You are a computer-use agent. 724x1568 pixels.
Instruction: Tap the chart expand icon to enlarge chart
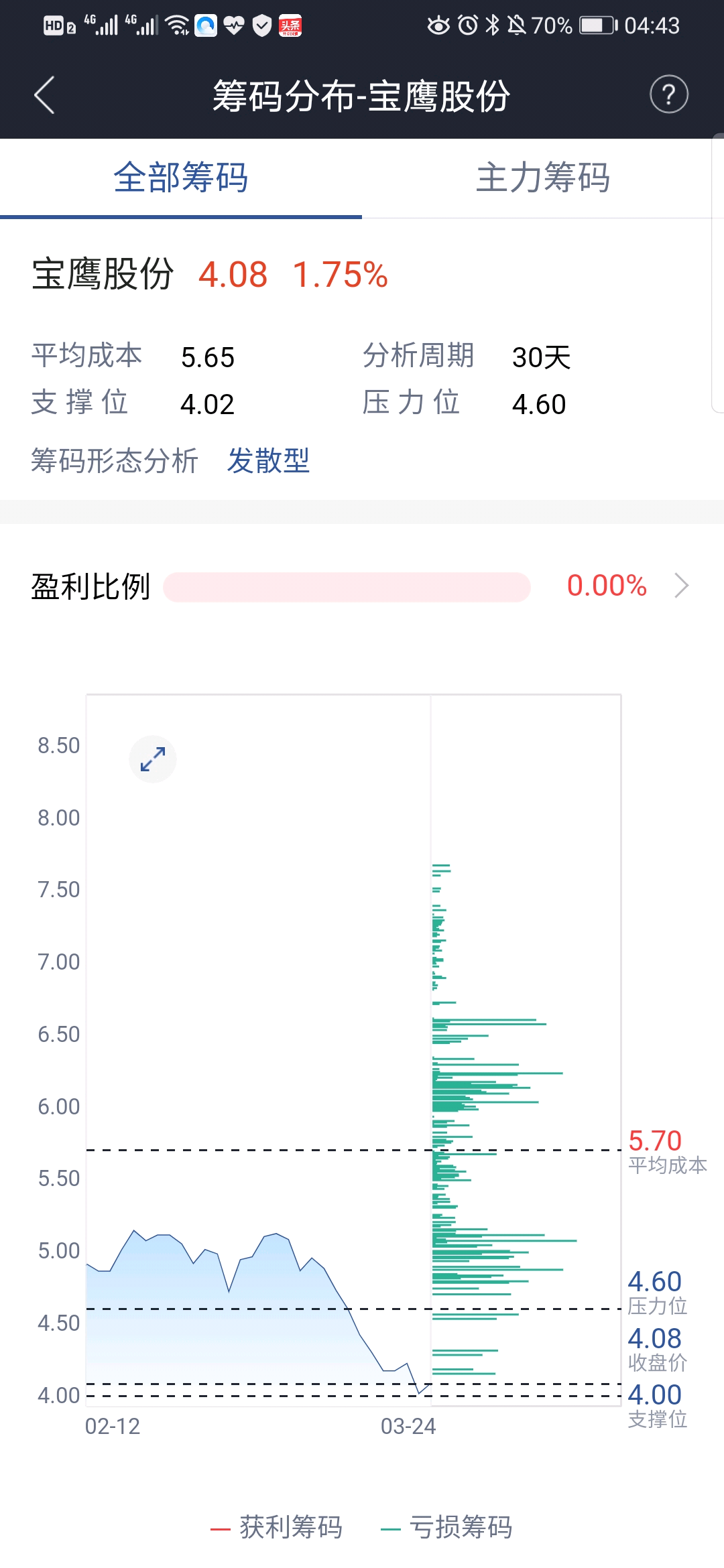(153, 759)
